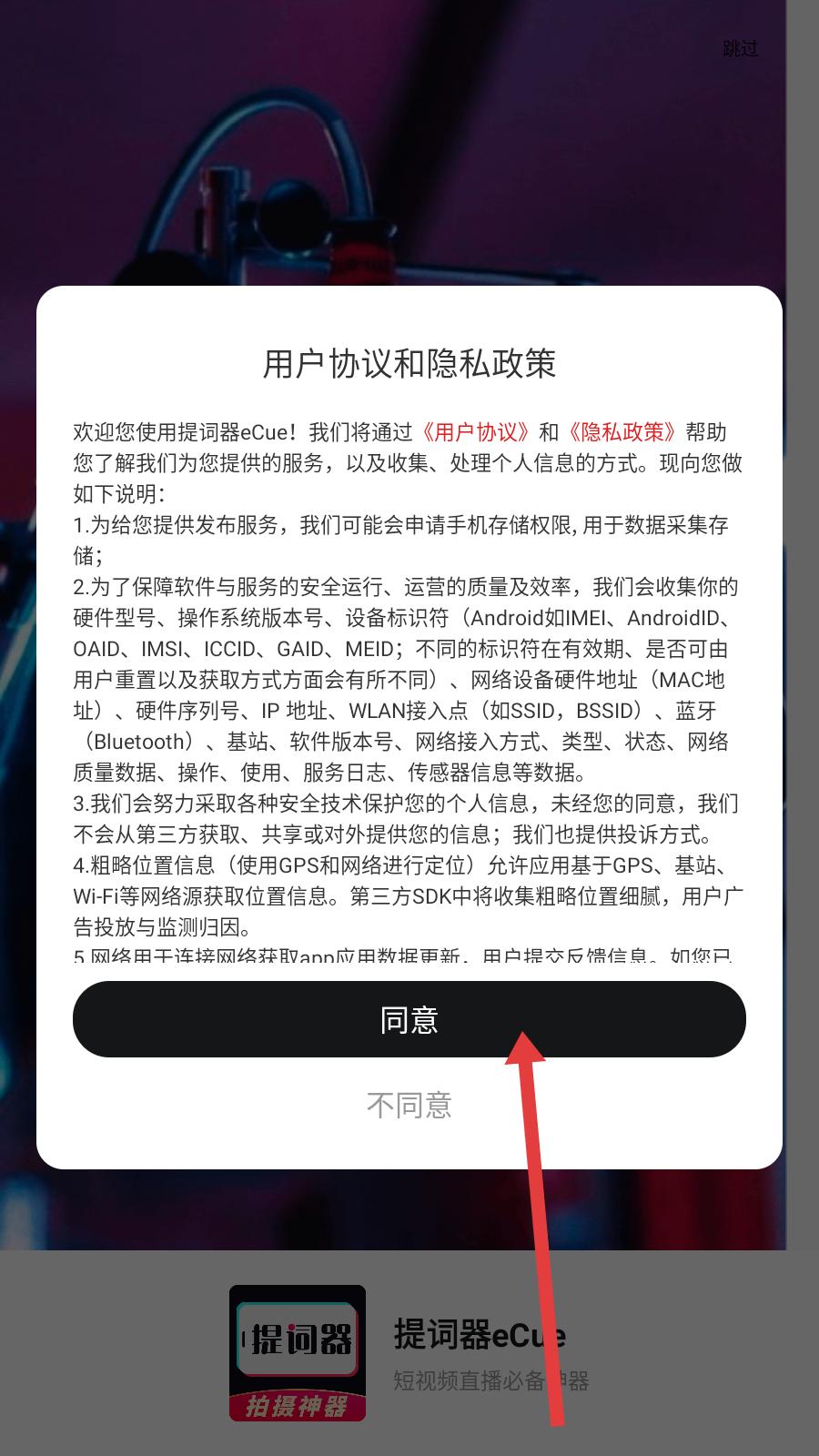Open the 《隐私政策》 link

[x=622, y=432]
